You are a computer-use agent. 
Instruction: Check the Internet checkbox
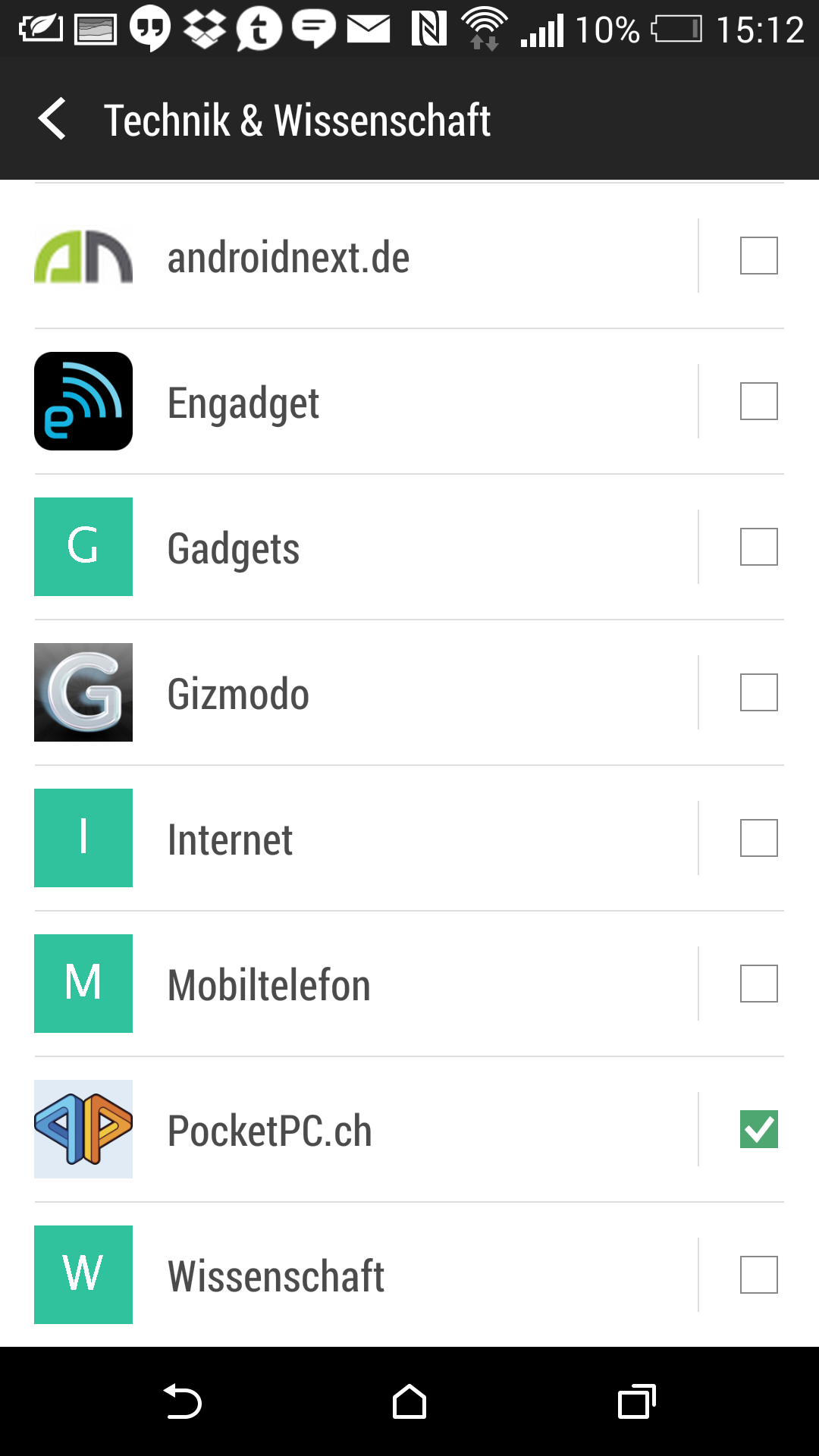pos(758,838)
